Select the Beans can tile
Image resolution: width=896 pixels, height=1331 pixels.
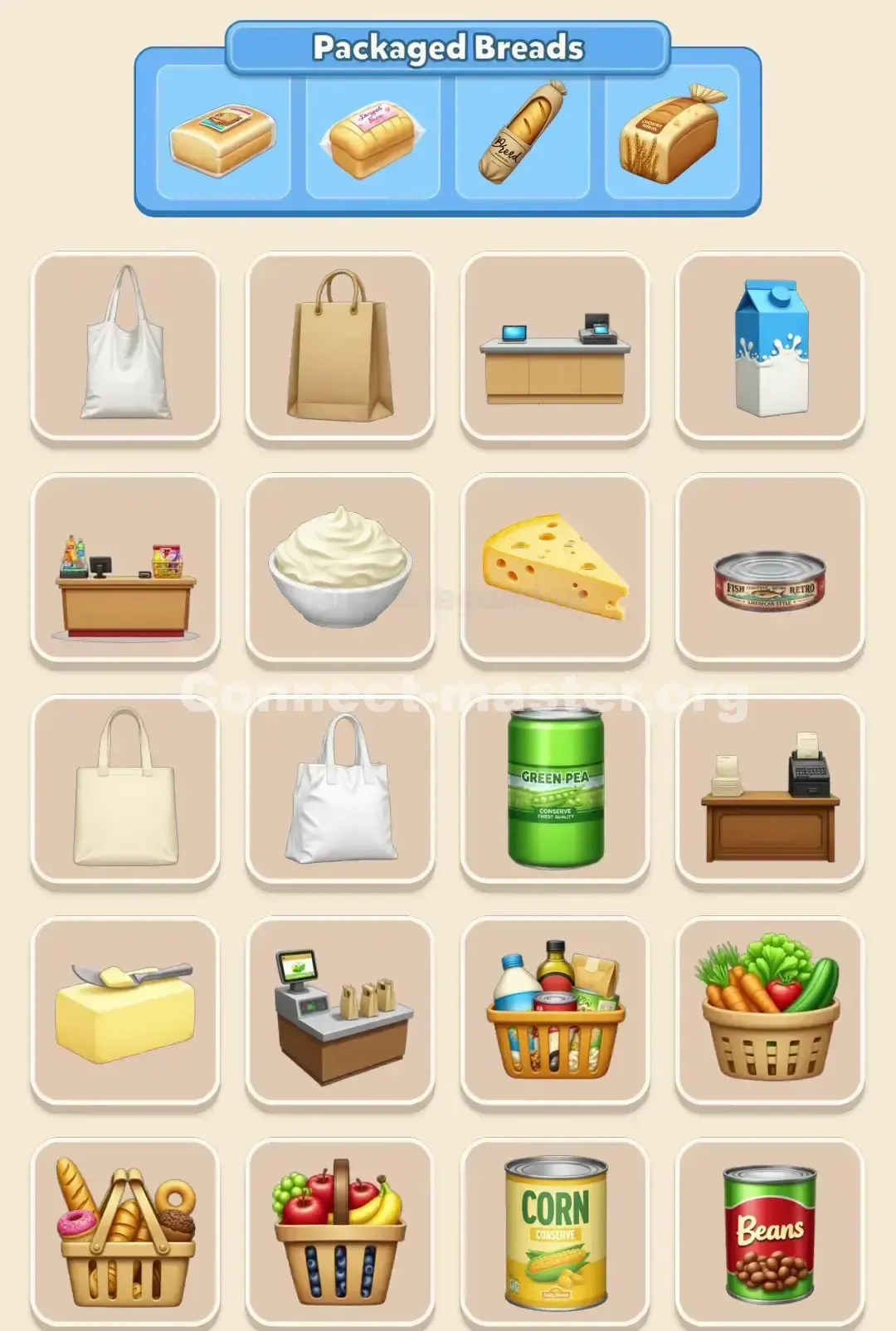point(770,1231)
